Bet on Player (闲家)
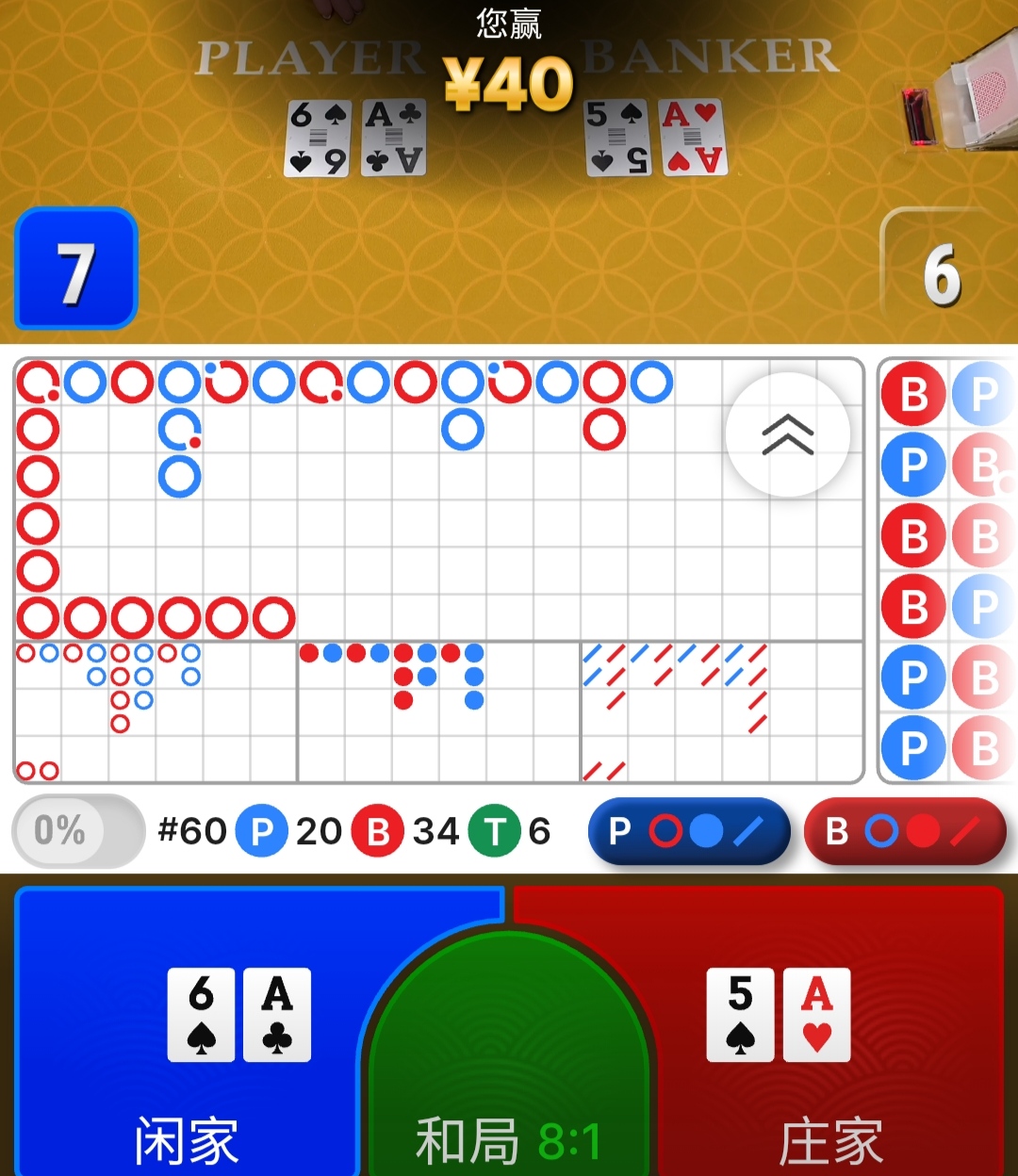Screen dimensions: 1018x1176 pos(189,1037)
